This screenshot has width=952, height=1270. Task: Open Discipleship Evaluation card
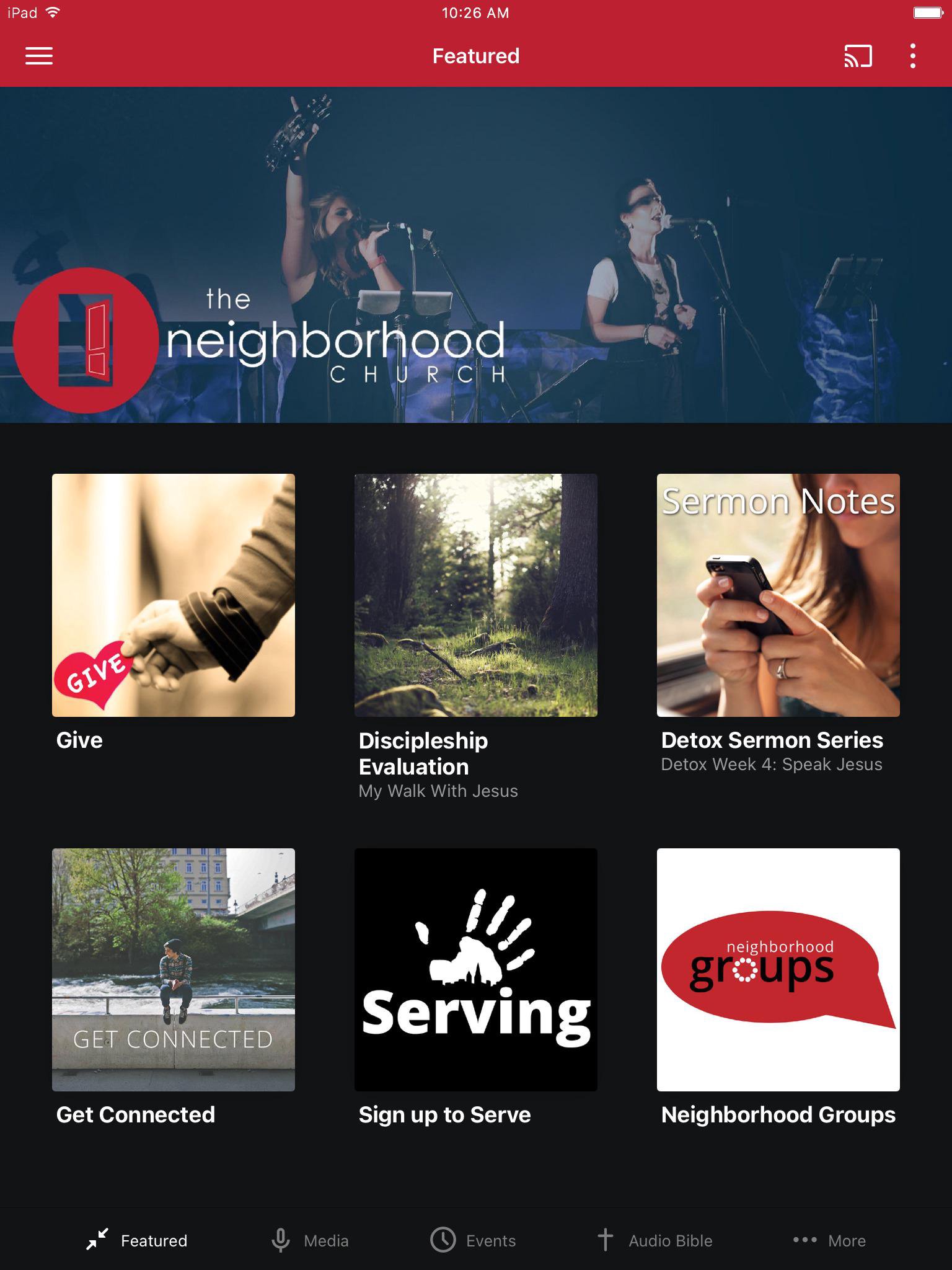click(x=476, y=595)
